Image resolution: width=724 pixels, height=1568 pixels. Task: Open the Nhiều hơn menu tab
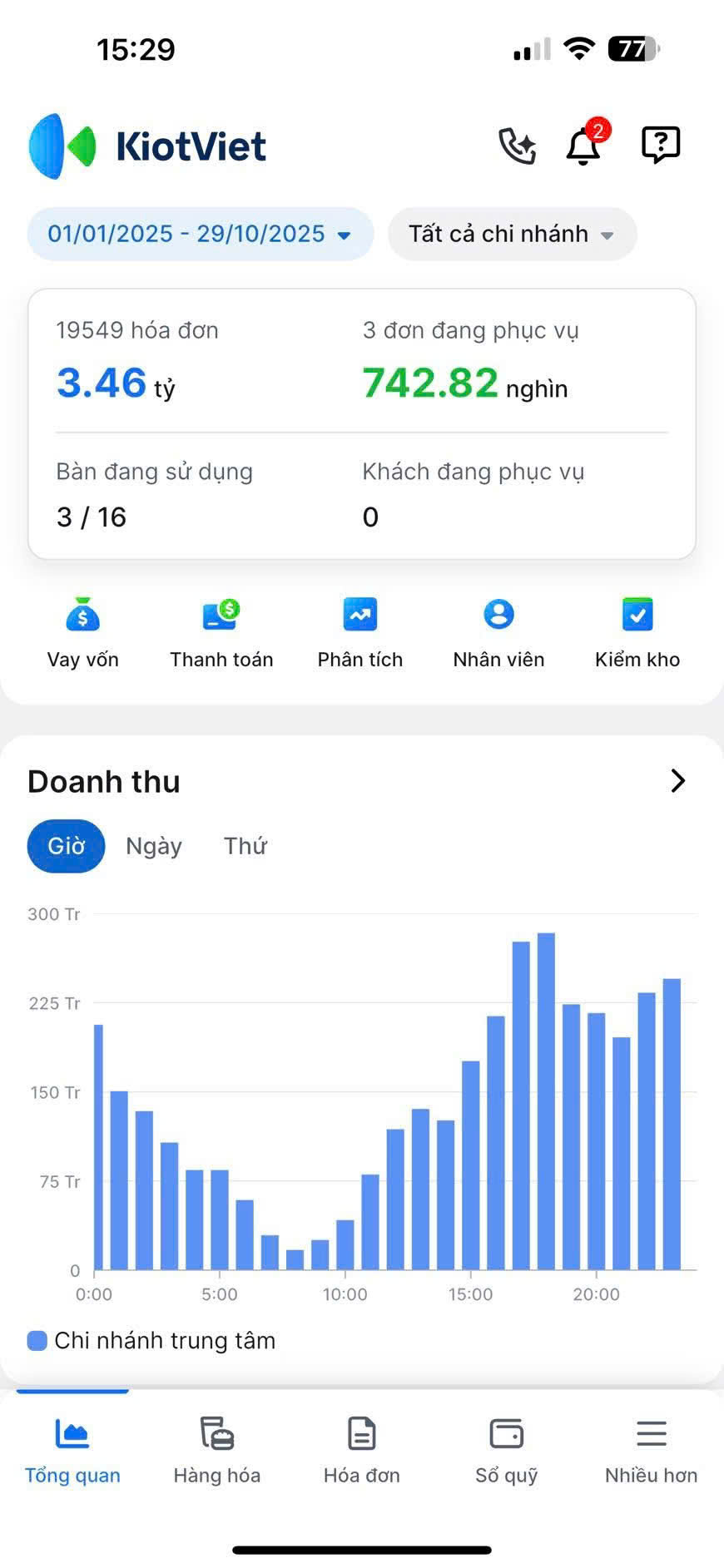[x=651, y=1451]
